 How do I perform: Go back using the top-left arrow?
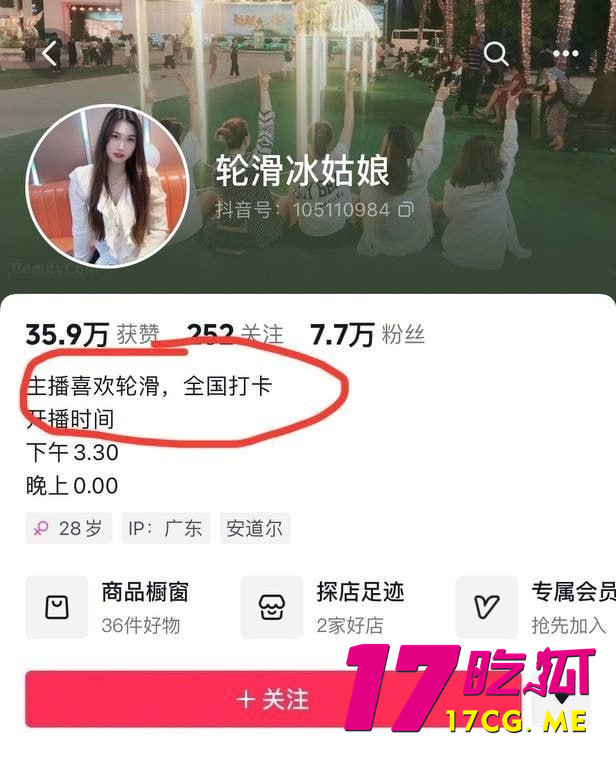click(x=50, y=53)
